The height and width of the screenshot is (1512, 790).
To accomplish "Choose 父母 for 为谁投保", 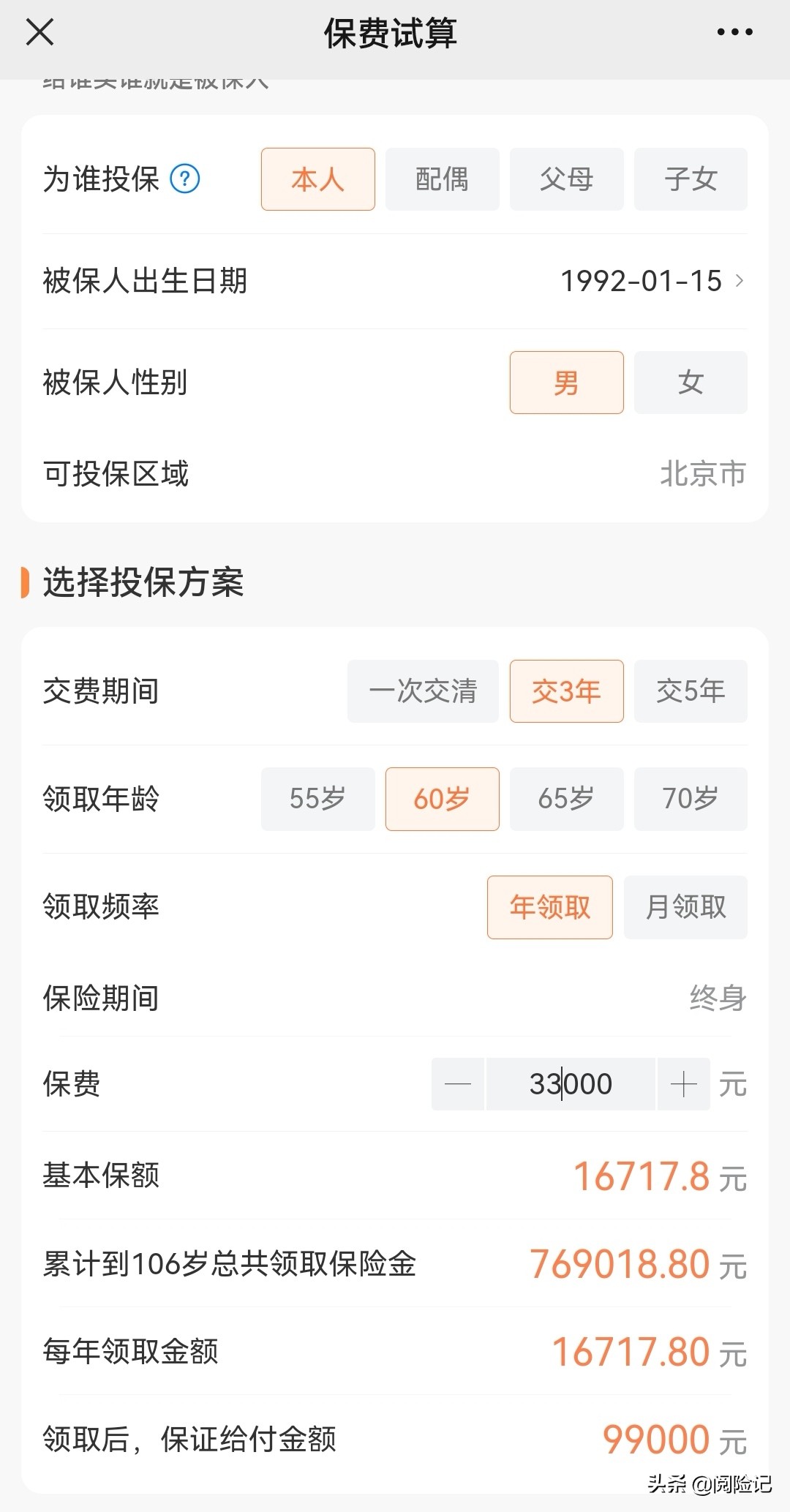I will pyautogui.click(x=567, y=179).
